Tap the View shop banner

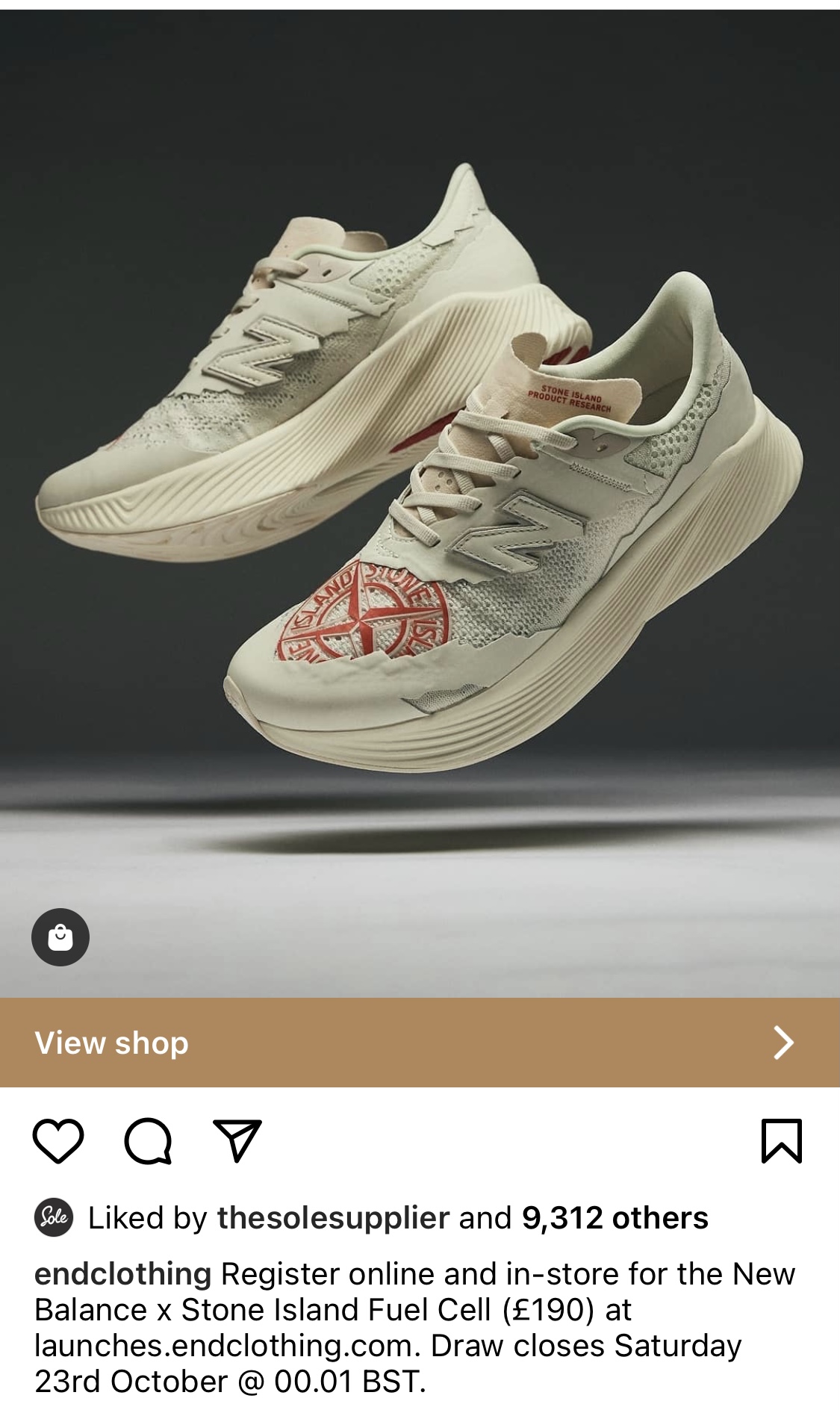(420, 1043)
